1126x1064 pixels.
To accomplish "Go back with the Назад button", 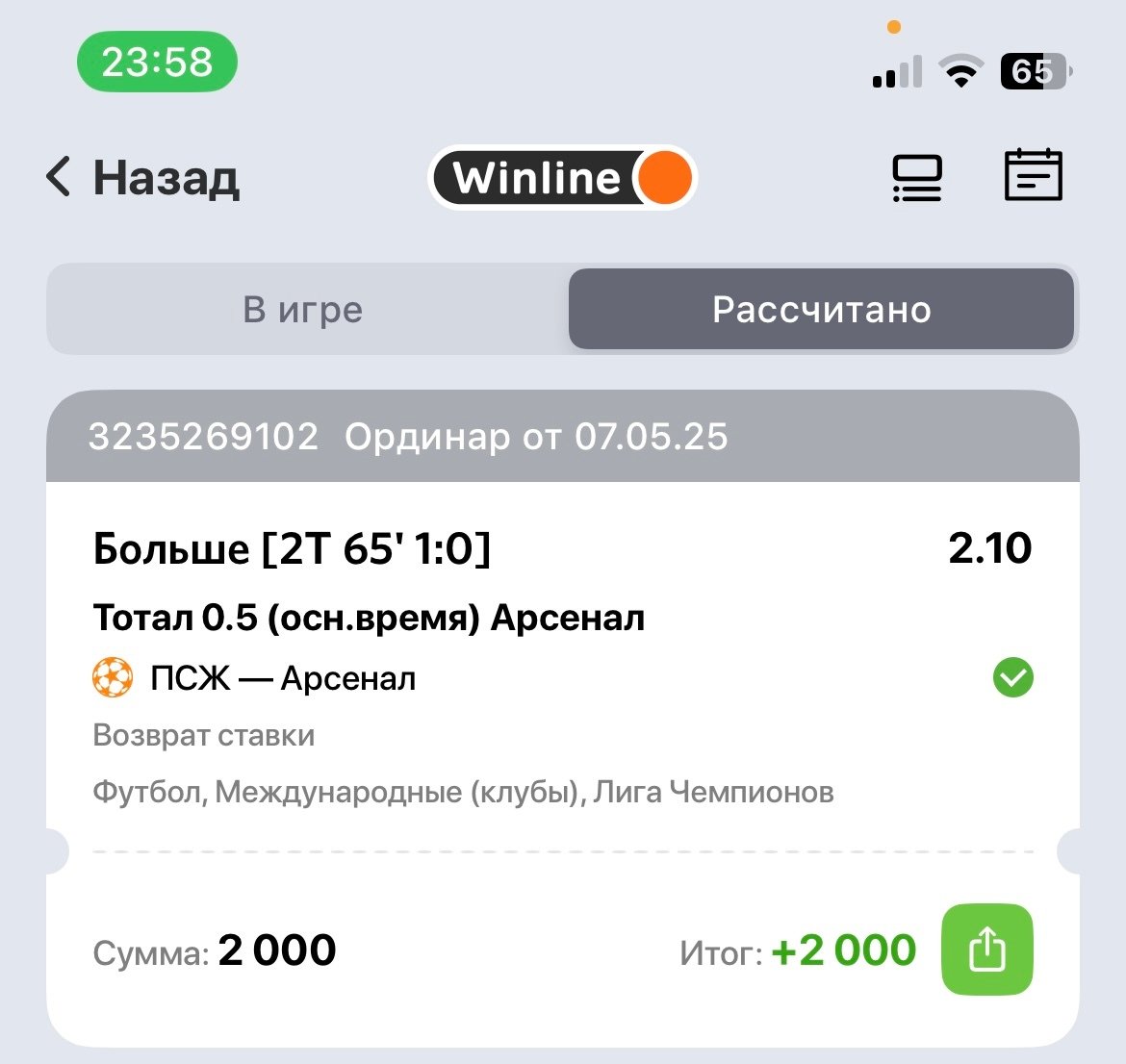I will pos(142,178).
